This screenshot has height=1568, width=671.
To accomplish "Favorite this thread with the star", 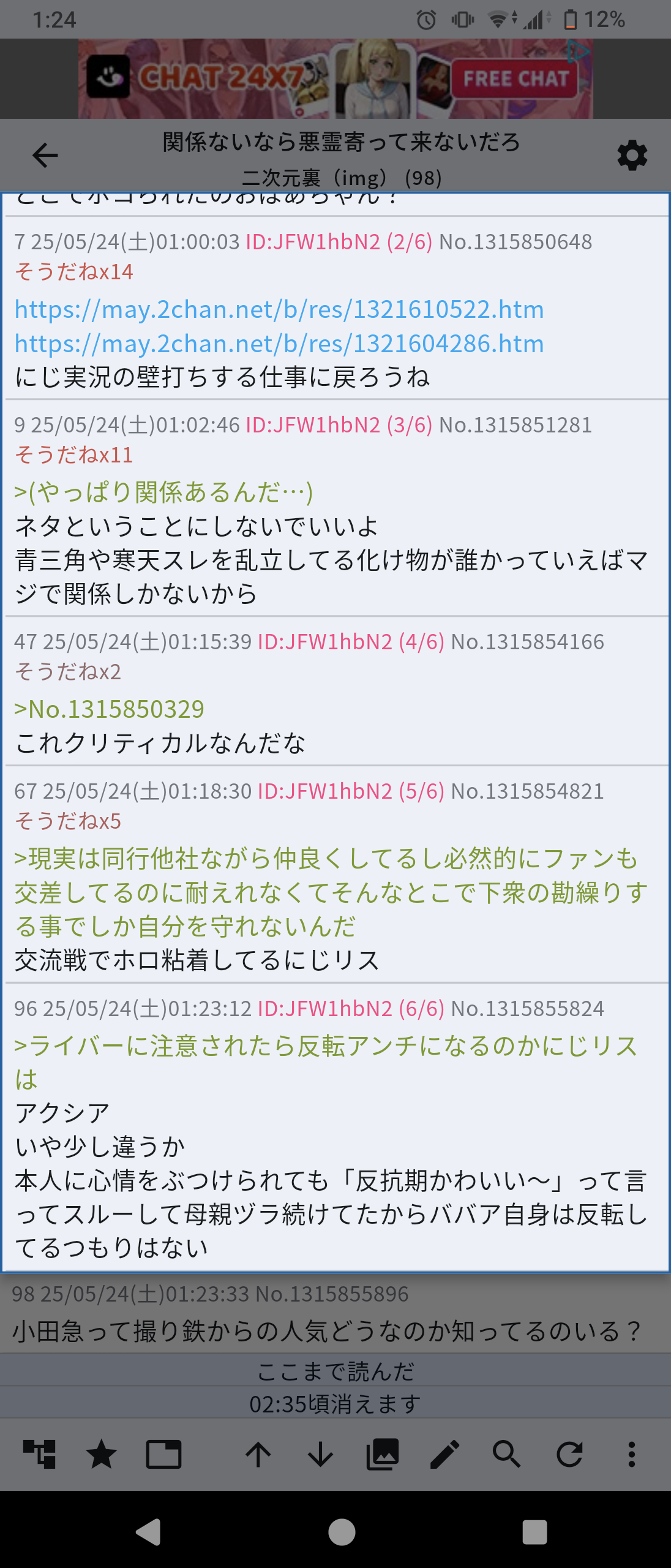I will [x=101, y=1453].
